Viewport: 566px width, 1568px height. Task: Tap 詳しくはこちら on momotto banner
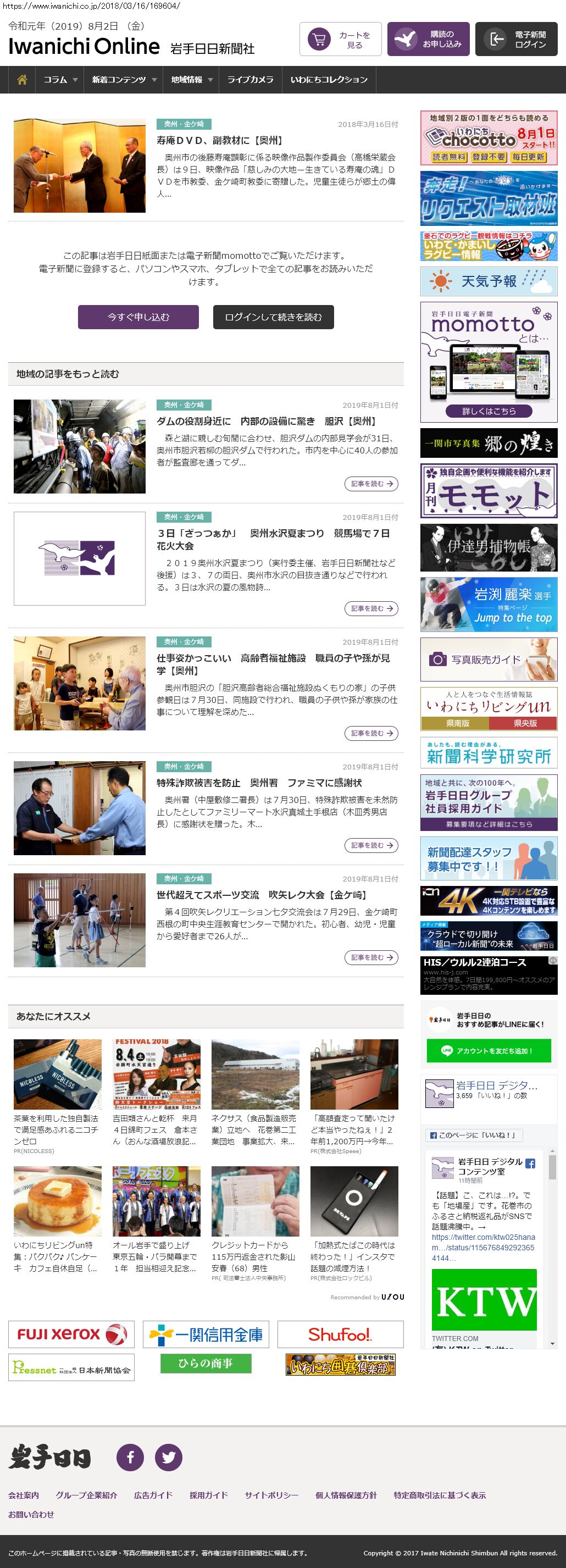489,411
